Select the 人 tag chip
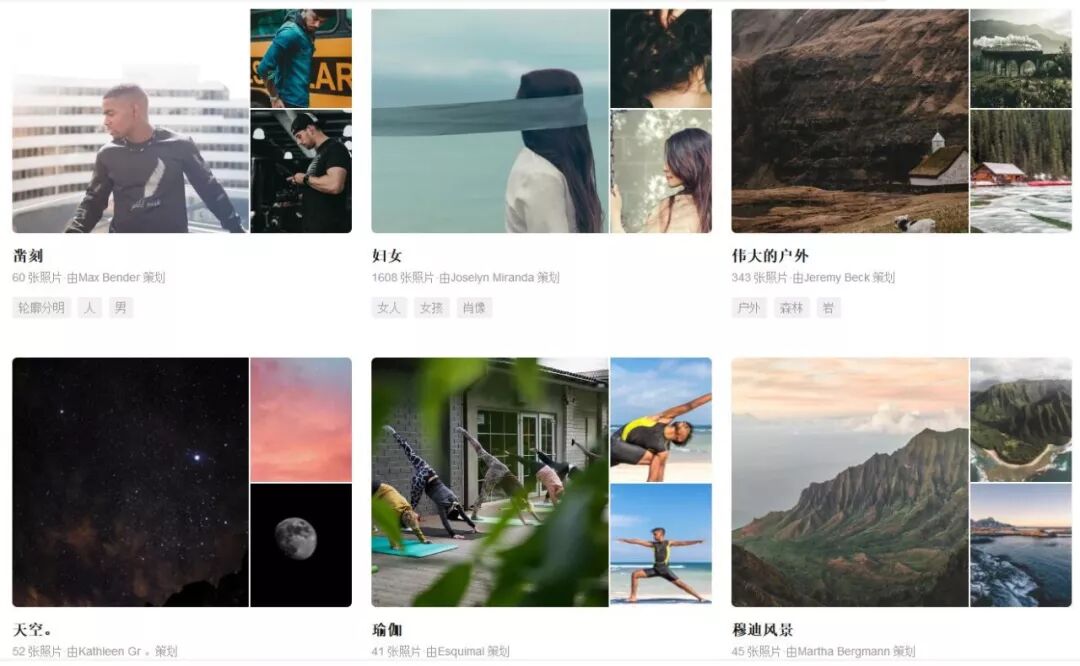 90,308
